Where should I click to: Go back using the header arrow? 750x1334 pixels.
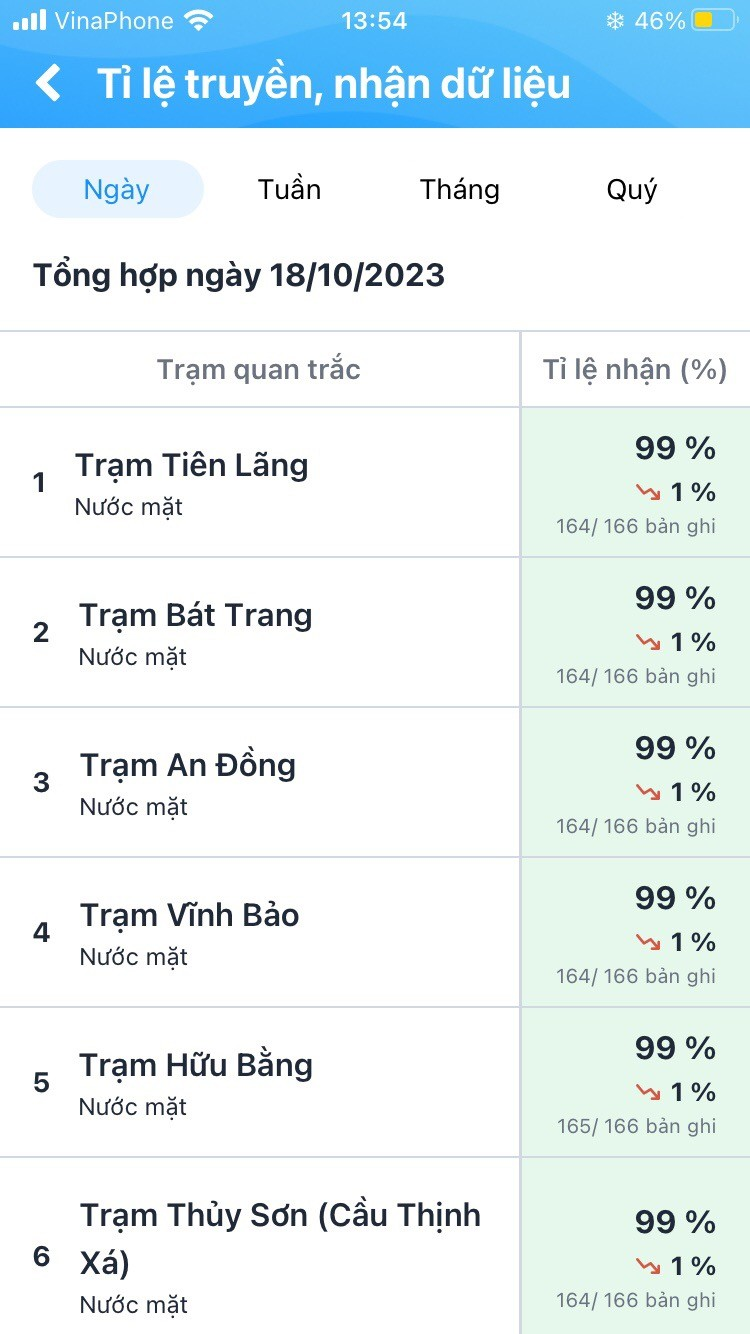[x=48, y=83]
